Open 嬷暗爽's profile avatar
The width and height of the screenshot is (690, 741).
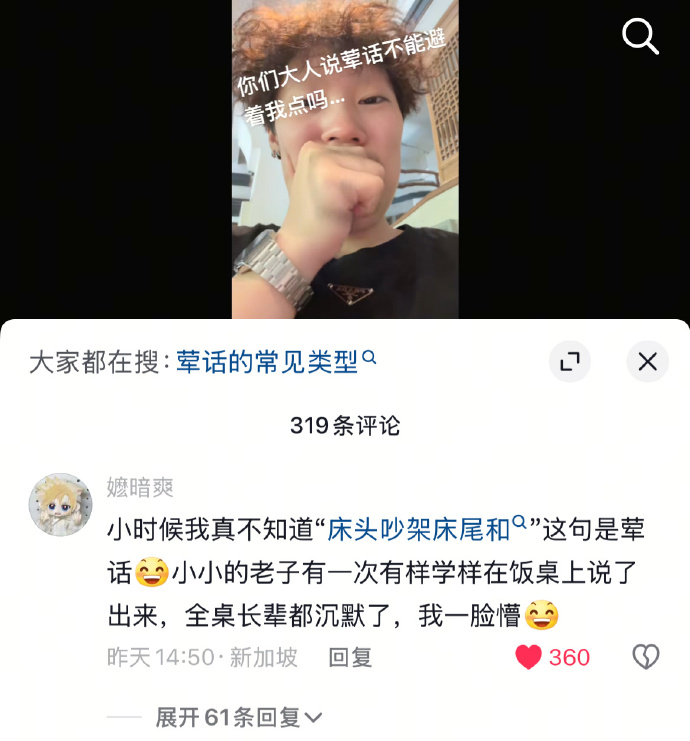click(x=61, y=505)
